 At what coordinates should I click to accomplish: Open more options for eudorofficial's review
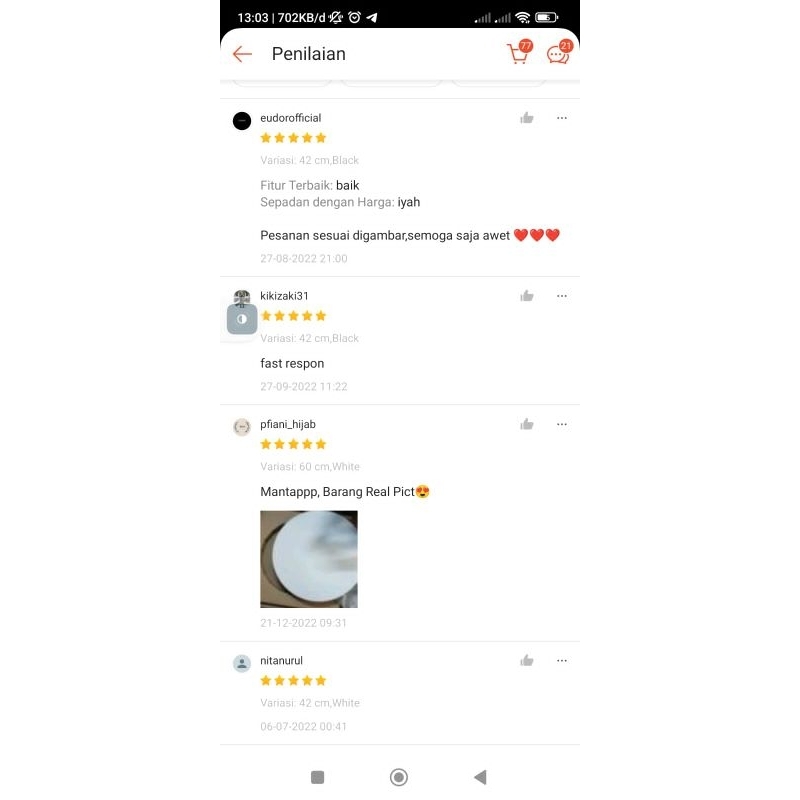(562, 118)
